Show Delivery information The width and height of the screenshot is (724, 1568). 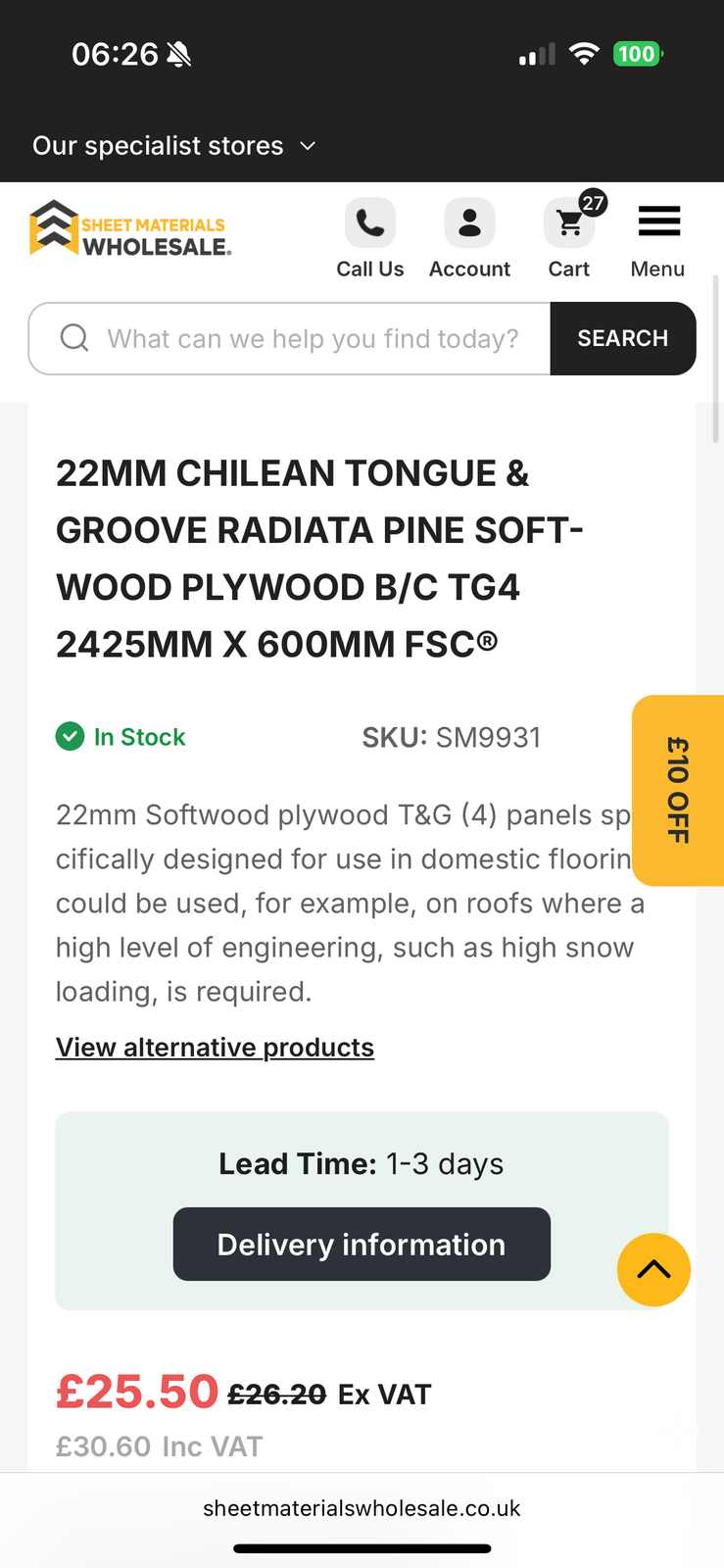coord(362,1245)
